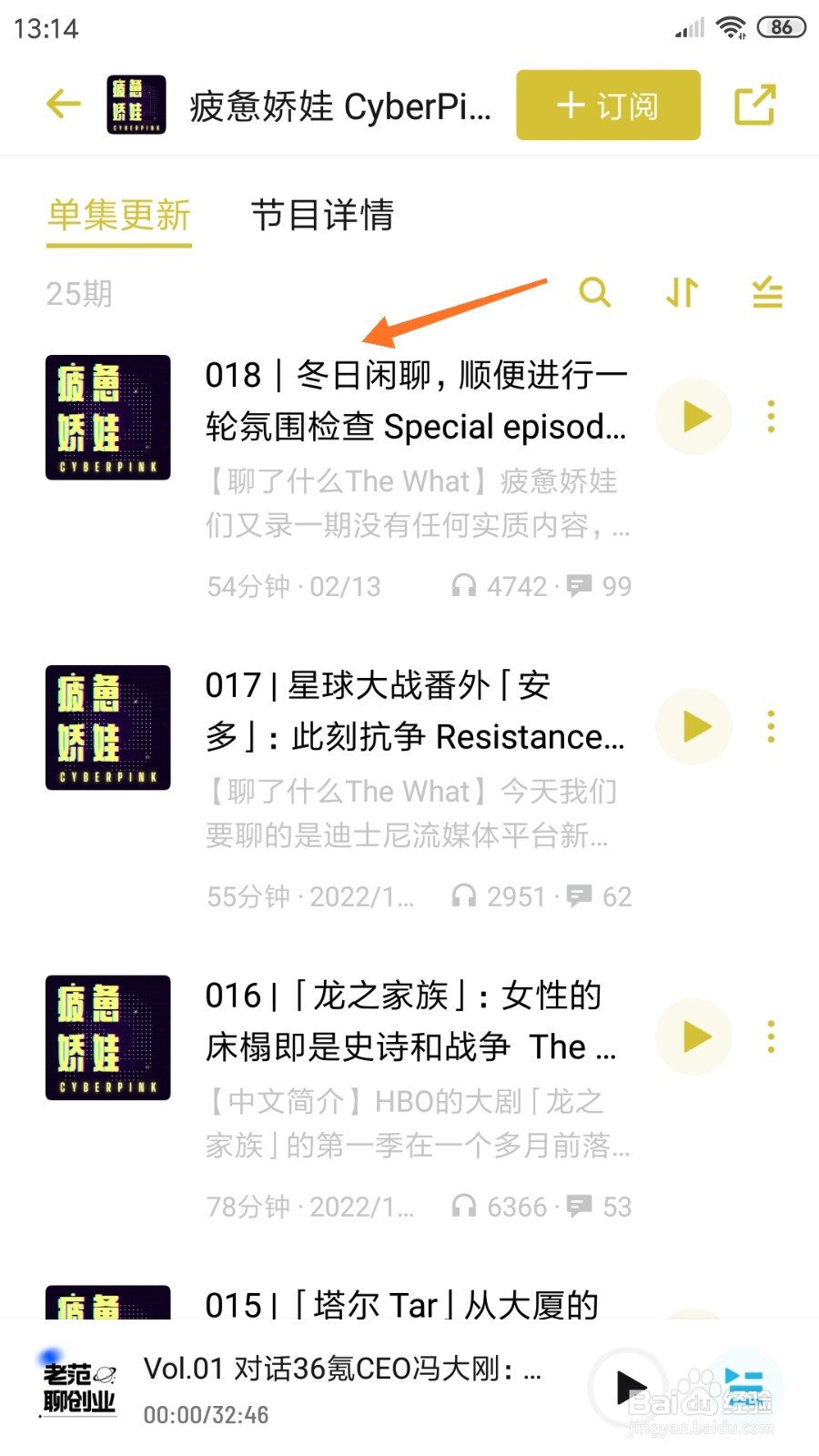Open the search icon to find episodes
This screenshot has height=1456, width=819.
pyautogui.click(x=596, y=293)
